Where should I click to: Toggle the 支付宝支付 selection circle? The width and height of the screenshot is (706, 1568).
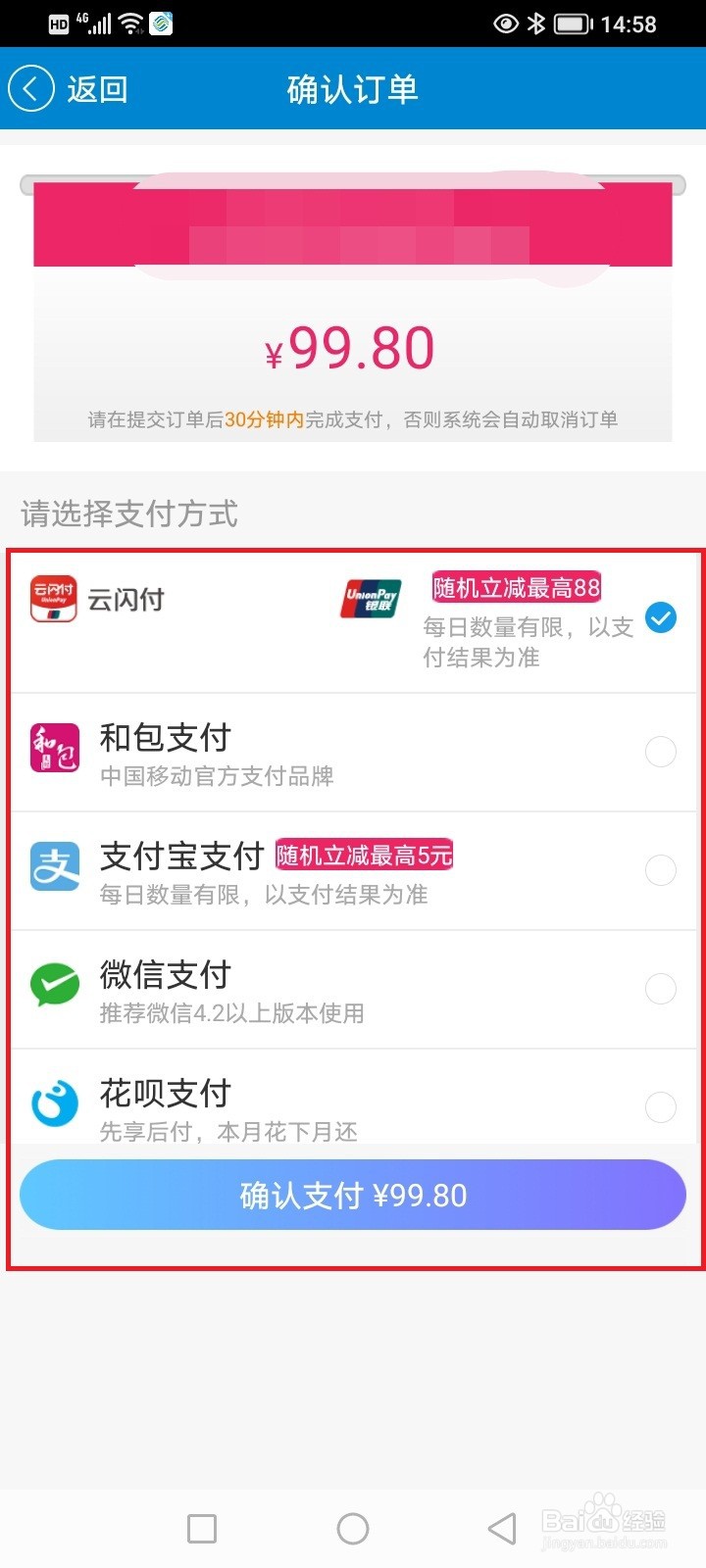[x=661, y=870]
